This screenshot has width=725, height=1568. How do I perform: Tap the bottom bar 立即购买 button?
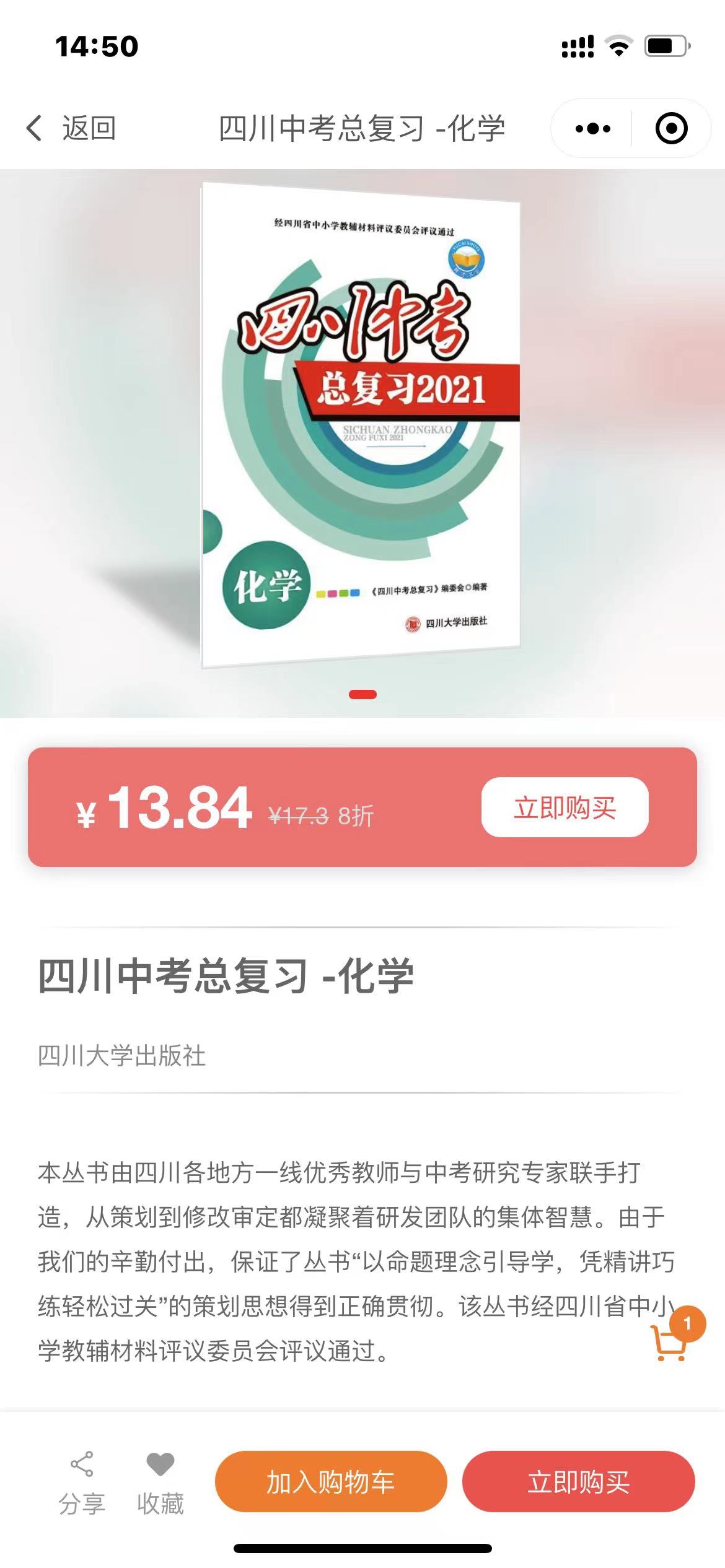(x=578, y=1482)
